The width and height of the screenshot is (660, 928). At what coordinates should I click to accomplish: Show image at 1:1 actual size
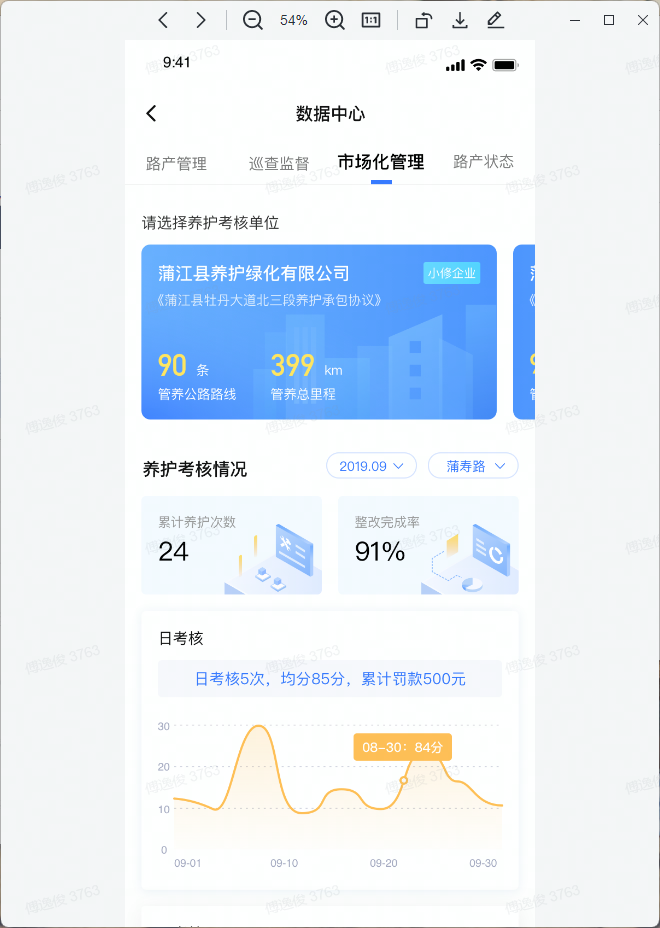point(371,20)
